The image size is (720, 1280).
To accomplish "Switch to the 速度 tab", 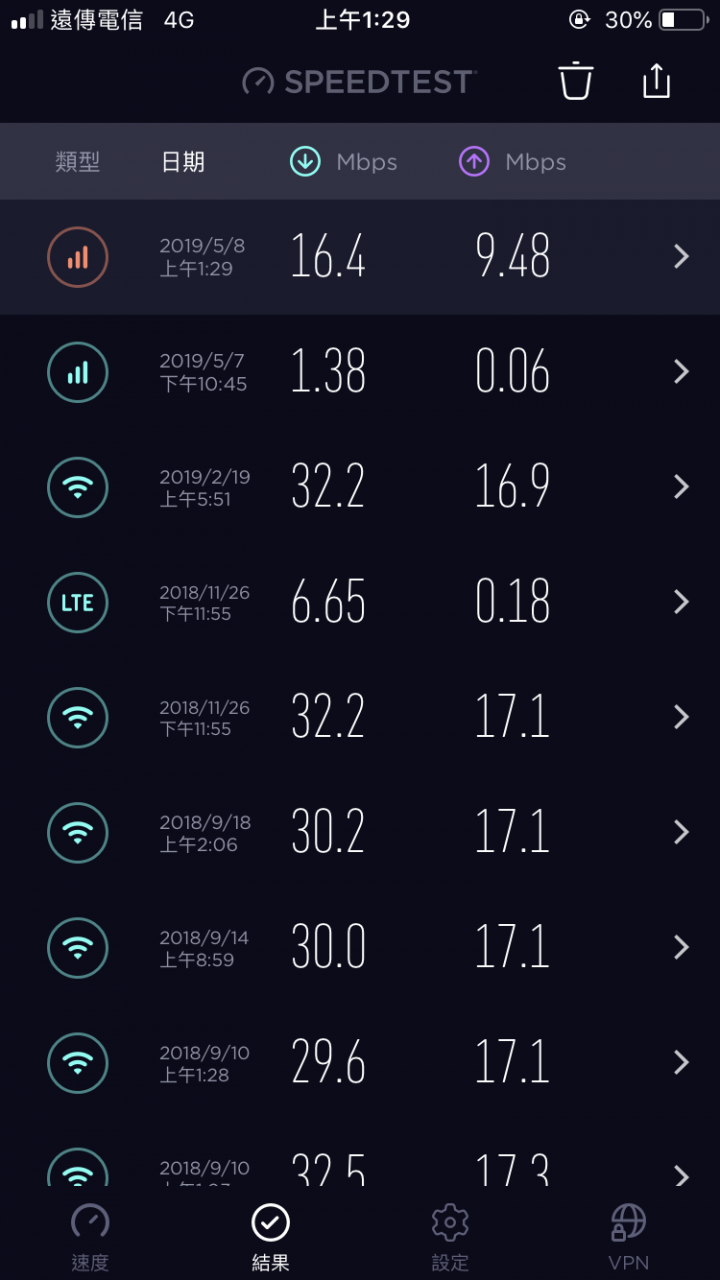I will 90,1238.
